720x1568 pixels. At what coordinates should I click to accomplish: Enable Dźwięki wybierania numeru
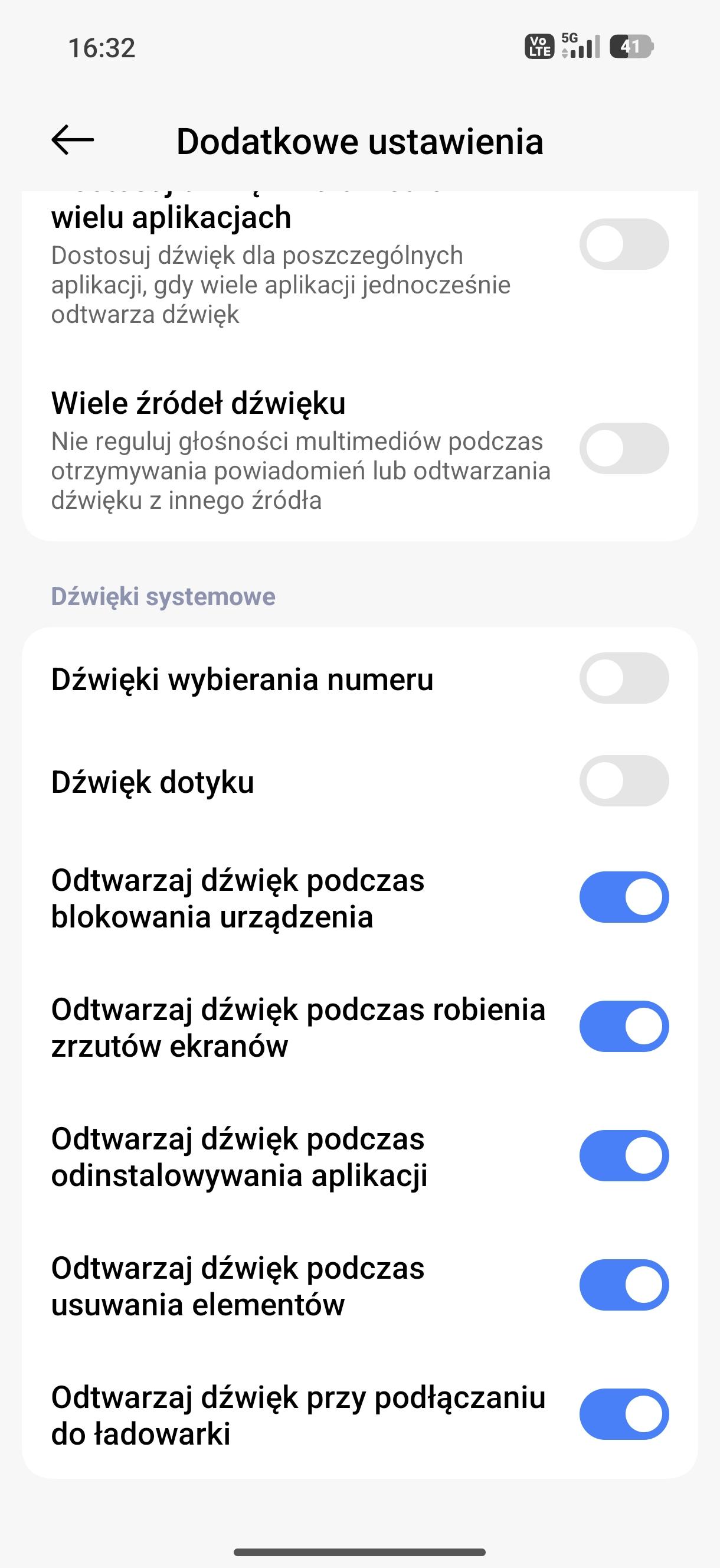(x=623, y=678)
